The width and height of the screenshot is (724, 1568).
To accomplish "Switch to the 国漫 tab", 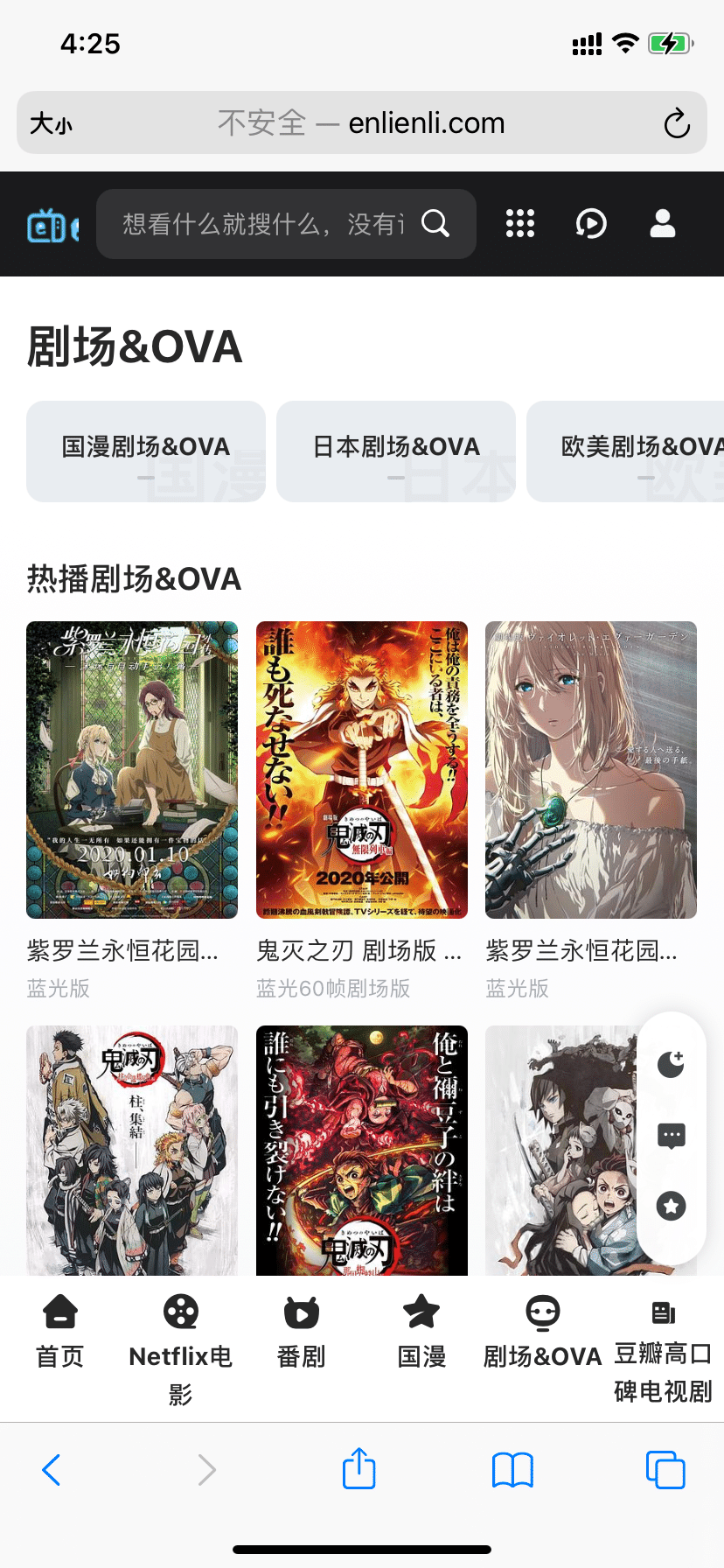I will [421, 1332].
